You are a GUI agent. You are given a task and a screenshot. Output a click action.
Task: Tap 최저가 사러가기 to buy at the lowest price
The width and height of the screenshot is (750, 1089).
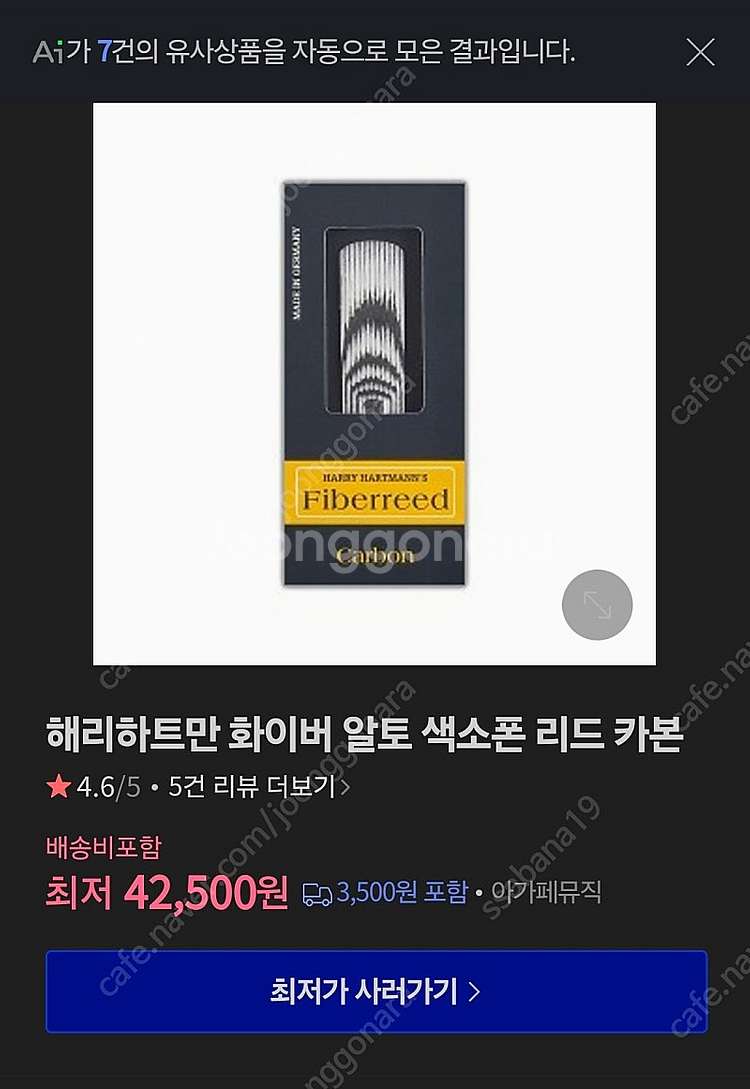[376, 991]
